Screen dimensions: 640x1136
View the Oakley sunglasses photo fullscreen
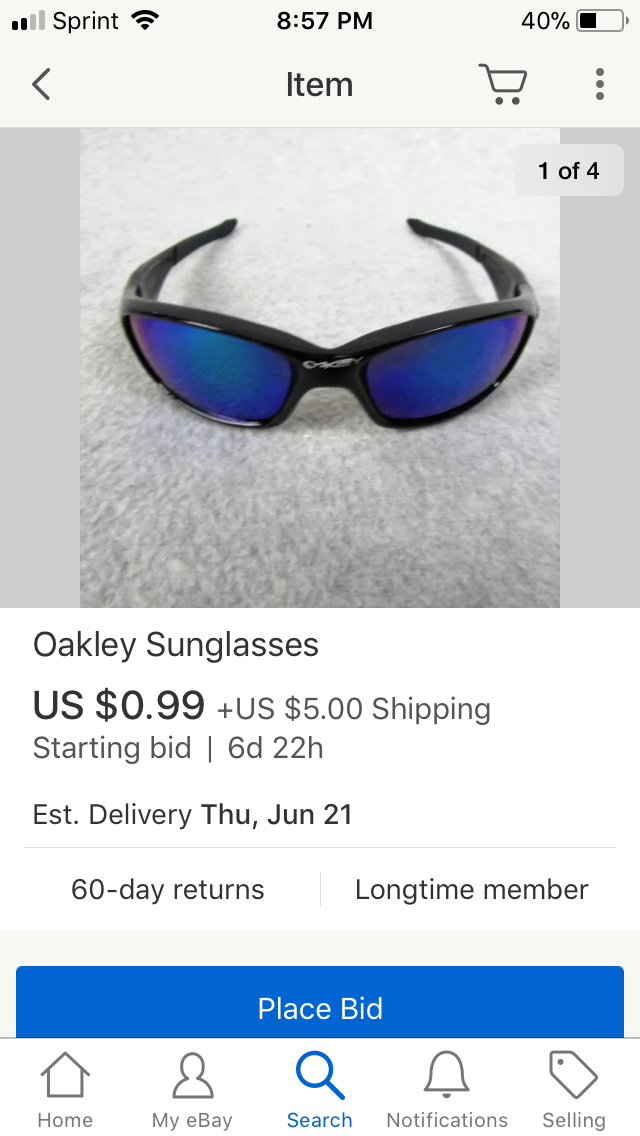320,367
